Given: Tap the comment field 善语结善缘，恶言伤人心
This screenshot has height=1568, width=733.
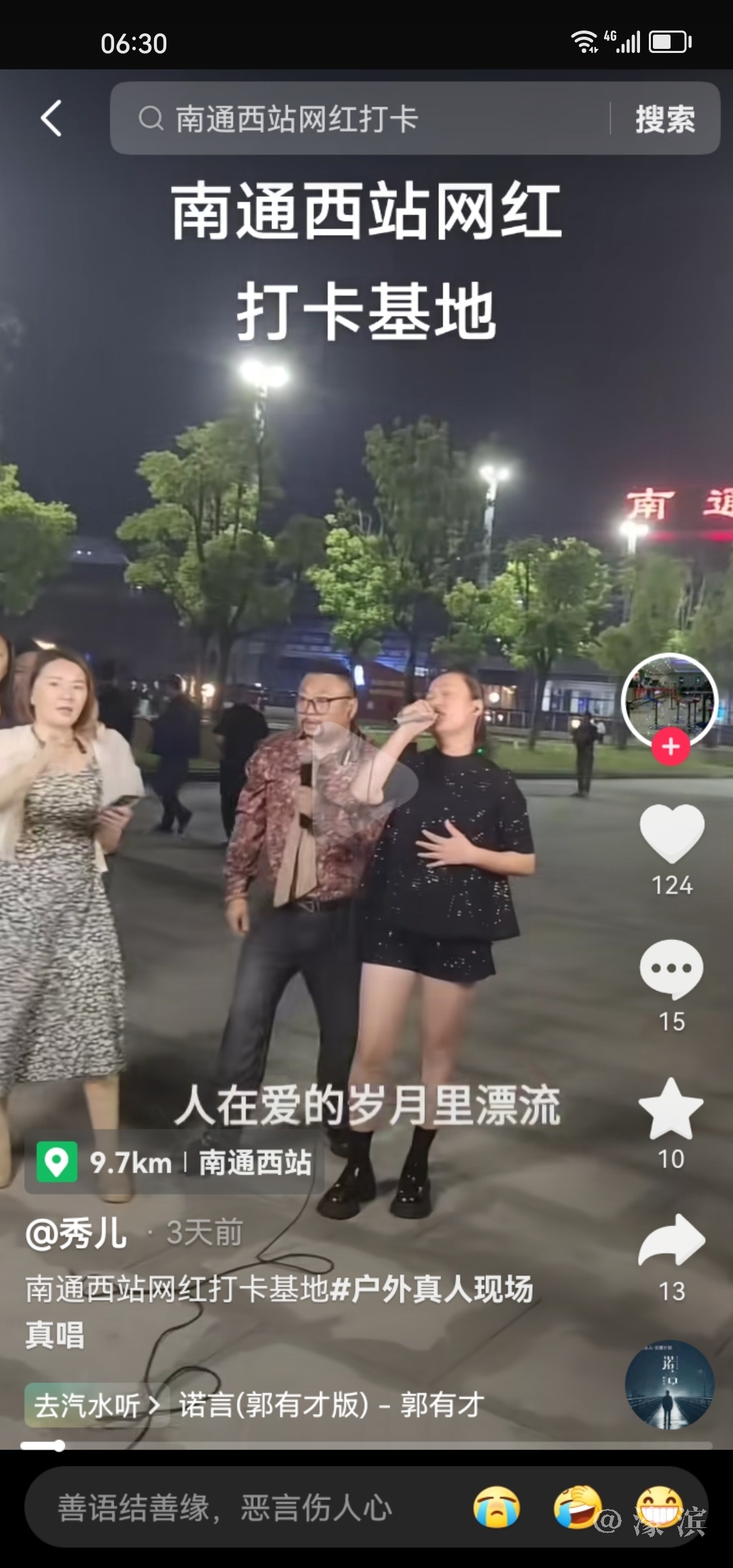Looking at the screenshot, I should [224, 1508].
